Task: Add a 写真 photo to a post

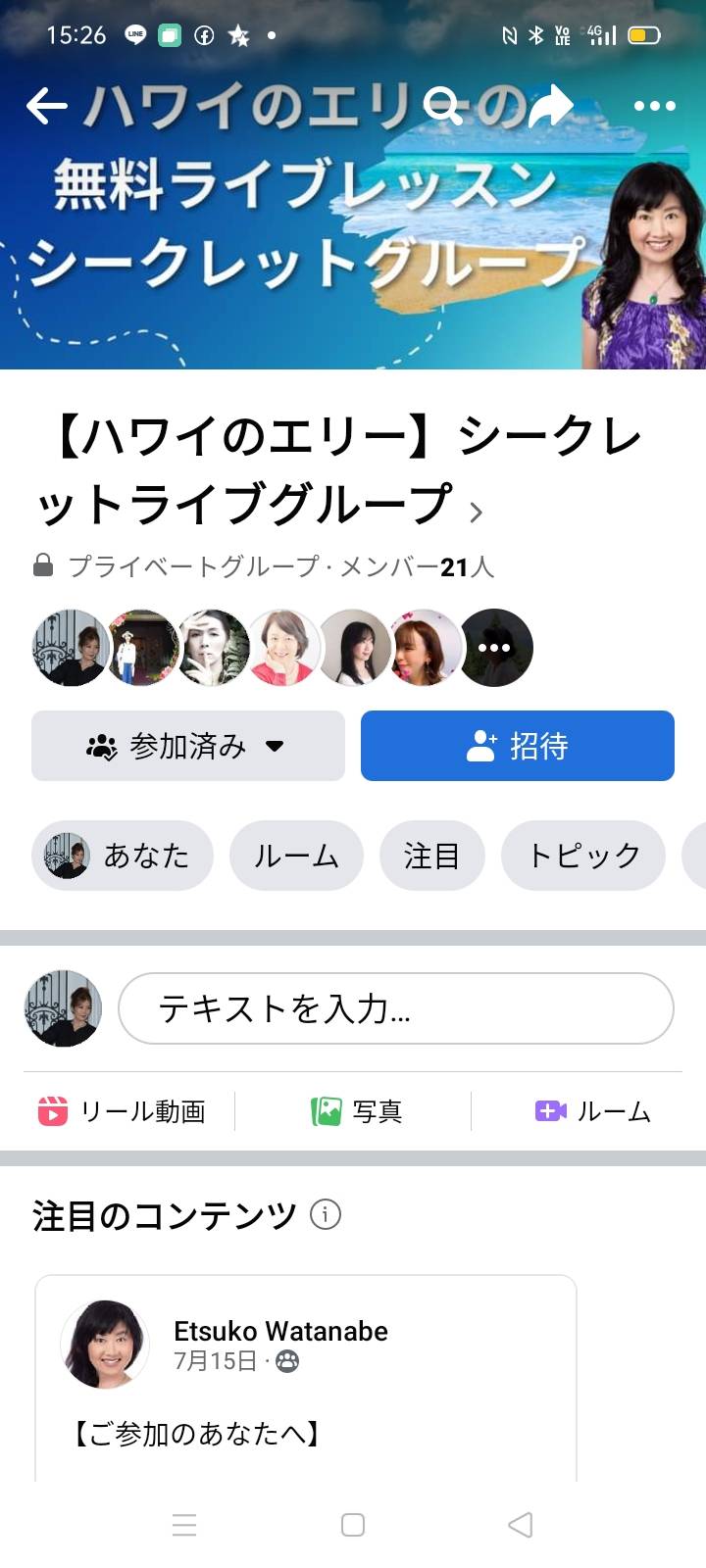Action: 357,1111
